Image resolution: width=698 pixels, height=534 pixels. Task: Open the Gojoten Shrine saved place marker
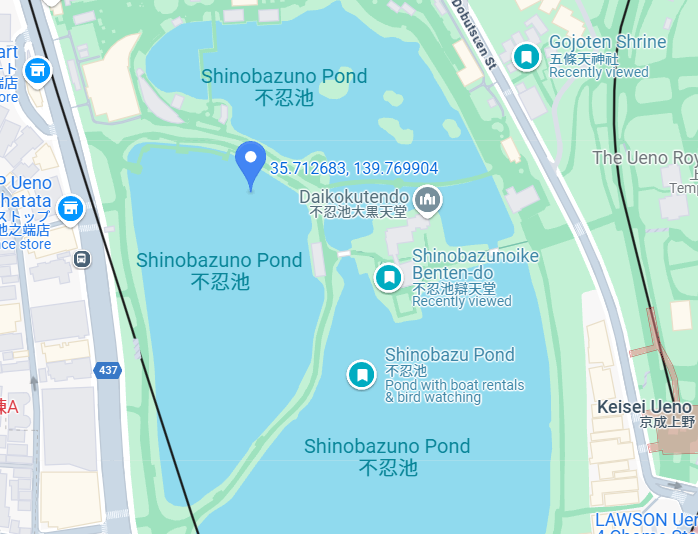pos(526,57)
